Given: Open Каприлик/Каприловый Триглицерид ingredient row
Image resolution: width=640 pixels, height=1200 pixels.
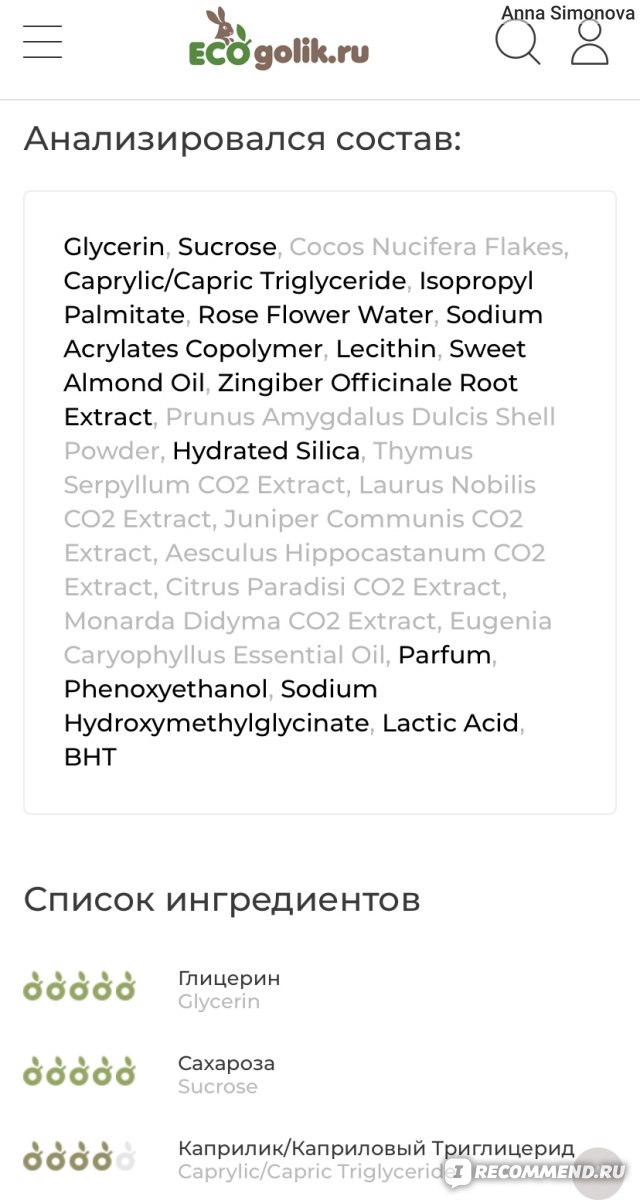Looking at the screenshot, I should coord(320,1159).
